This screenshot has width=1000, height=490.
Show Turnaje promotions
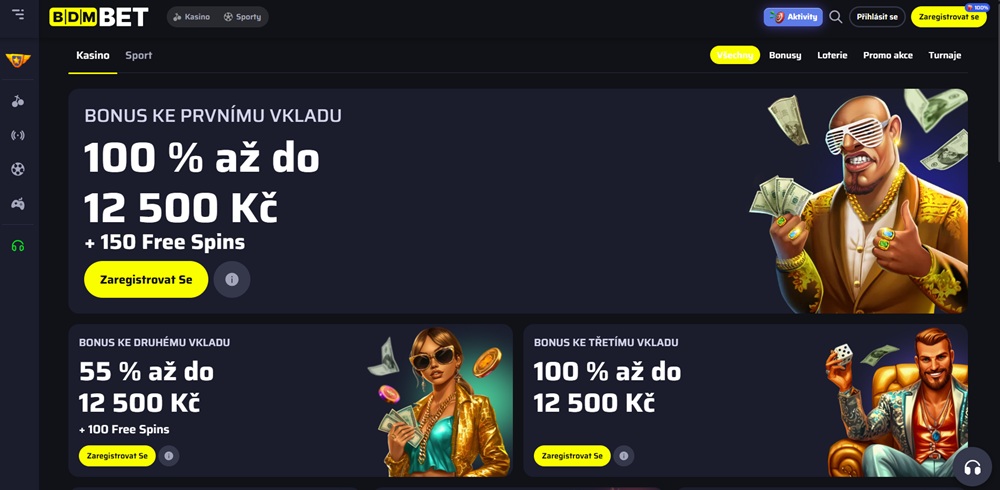click(944, 55)
